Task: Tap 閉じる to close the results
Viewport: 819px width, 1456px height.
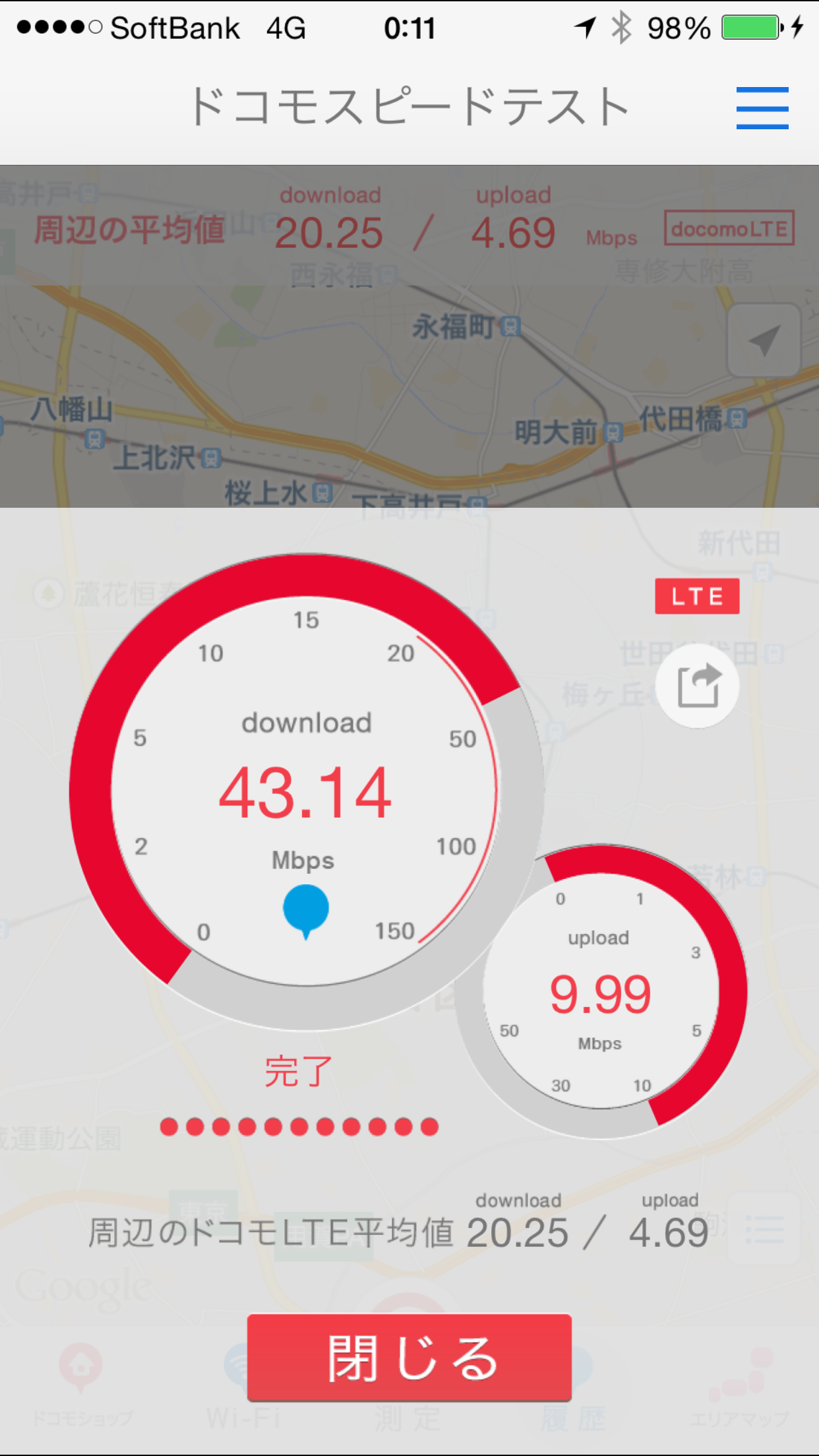Action: [409, 1357]
